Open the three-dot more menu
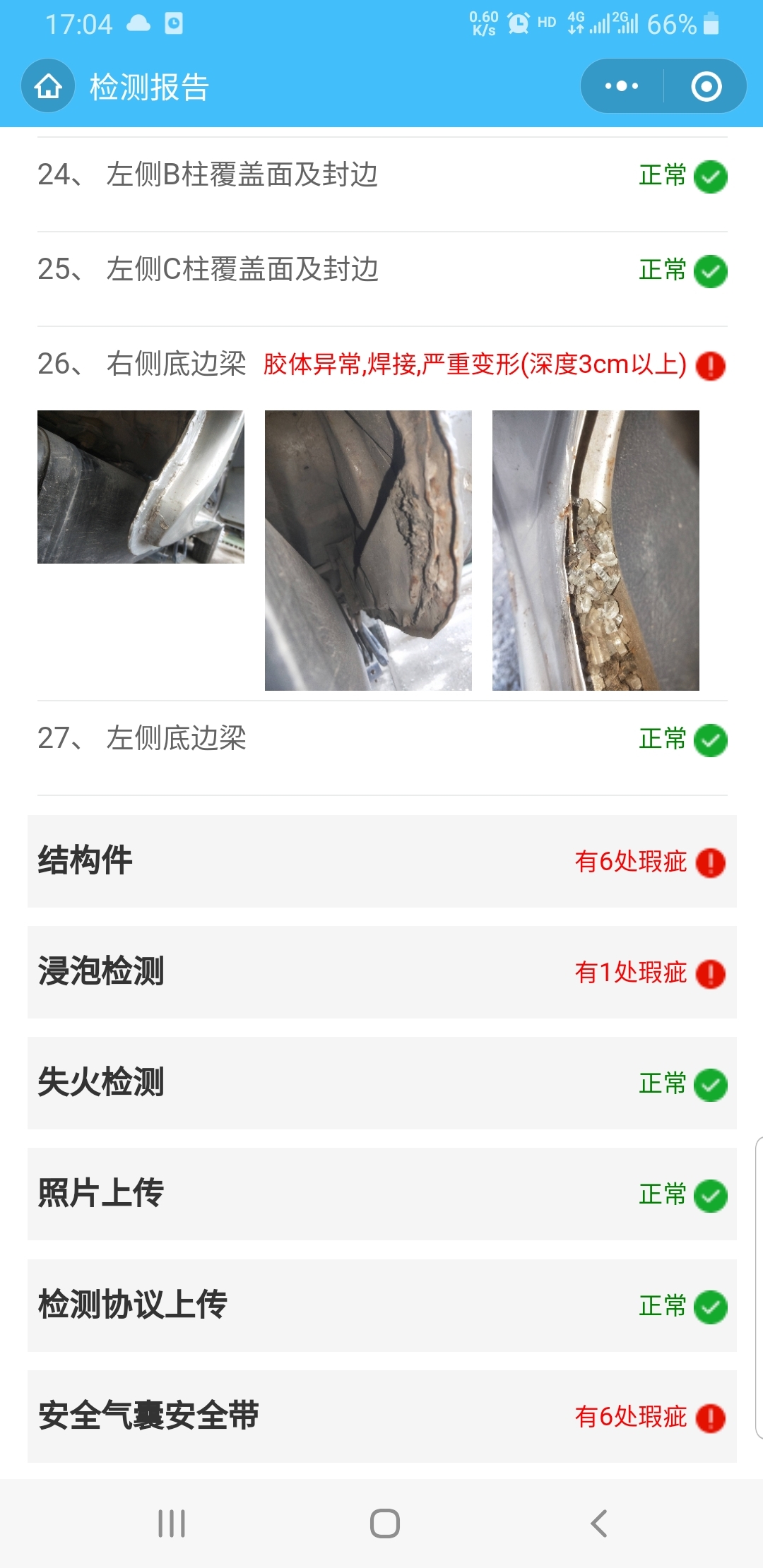Screen dimensions: 763x1568 622,86
